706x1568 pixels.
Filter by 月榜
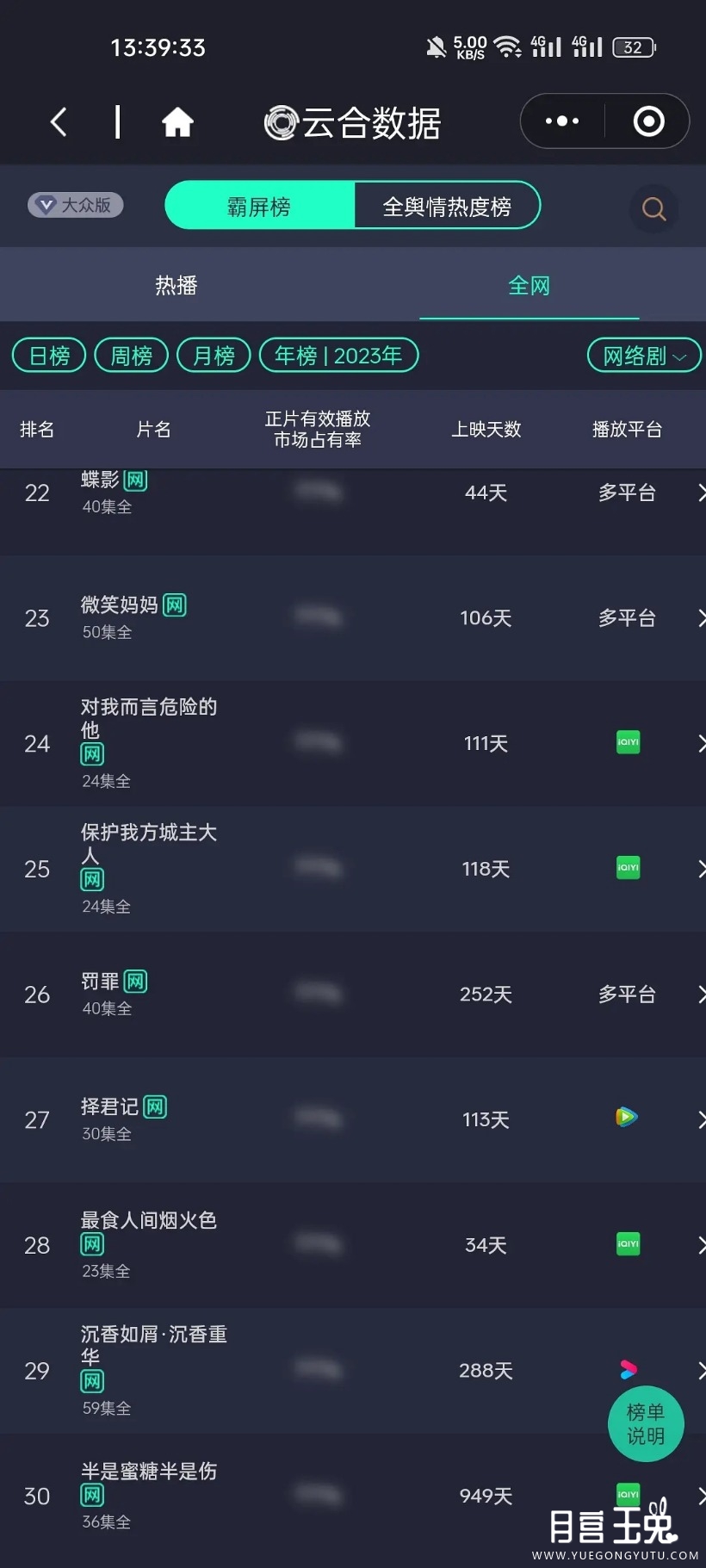214,355
